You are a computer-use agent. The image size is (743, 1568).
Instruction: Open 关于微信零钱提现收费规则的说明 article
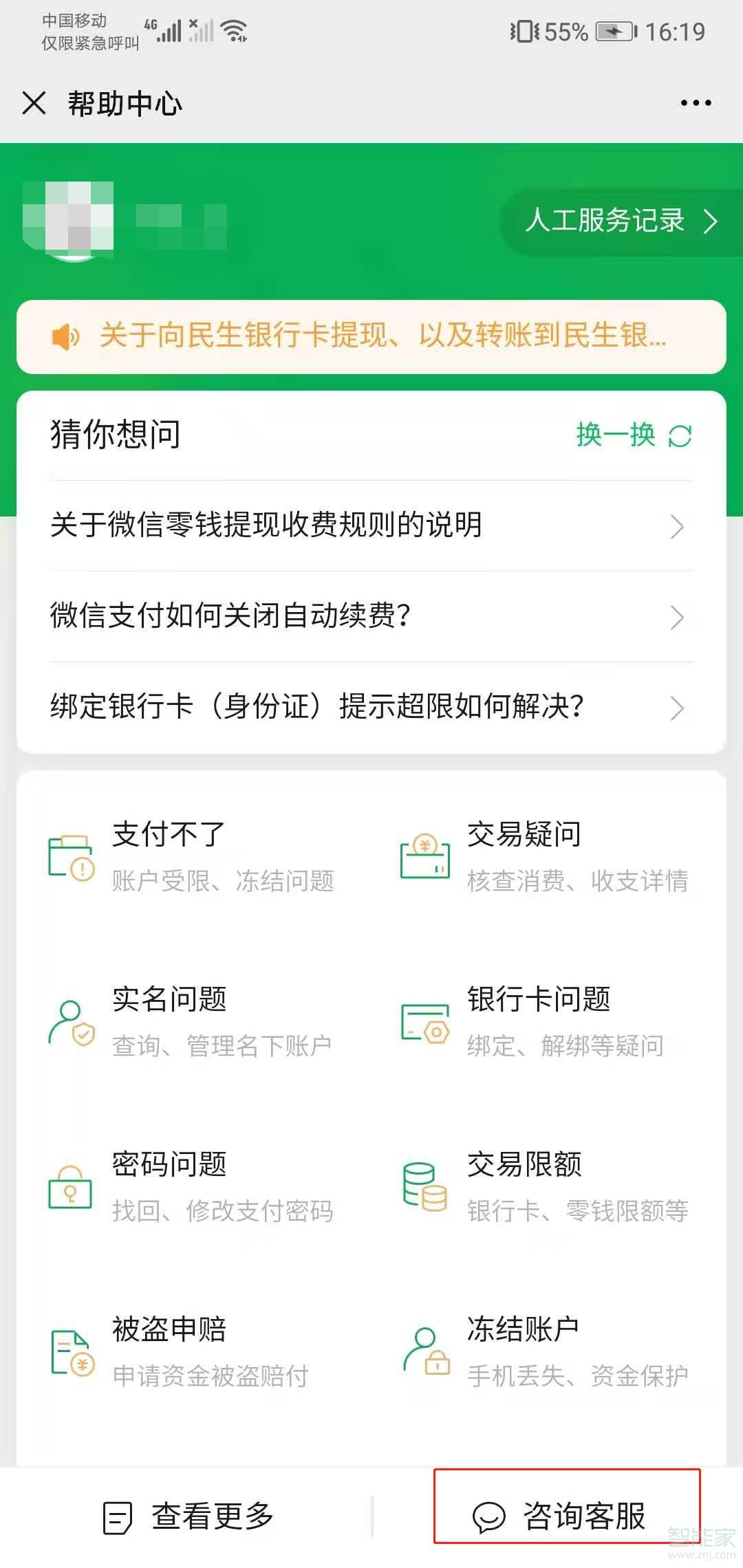point(371,525)
